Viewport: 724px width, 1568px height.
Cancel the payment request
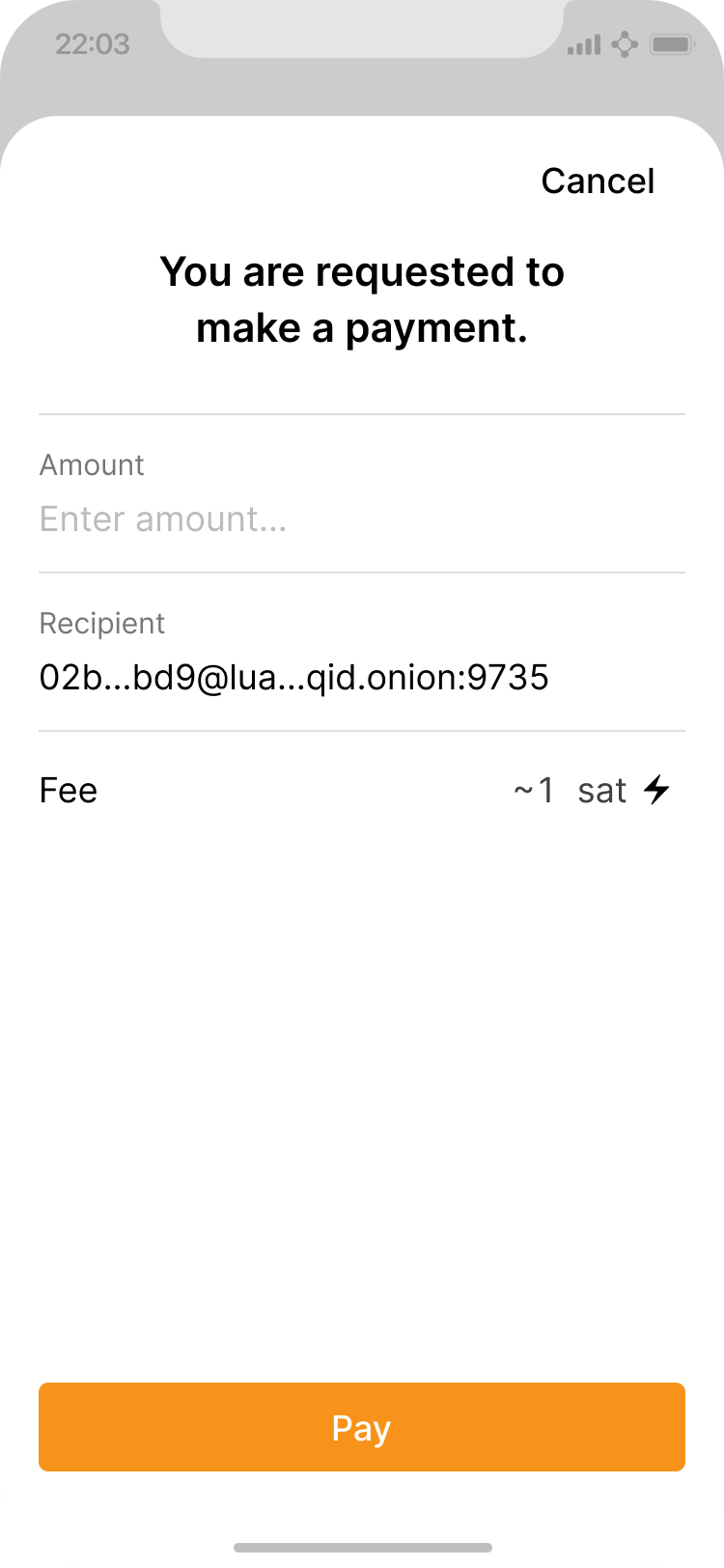click(x=598, y=182)
